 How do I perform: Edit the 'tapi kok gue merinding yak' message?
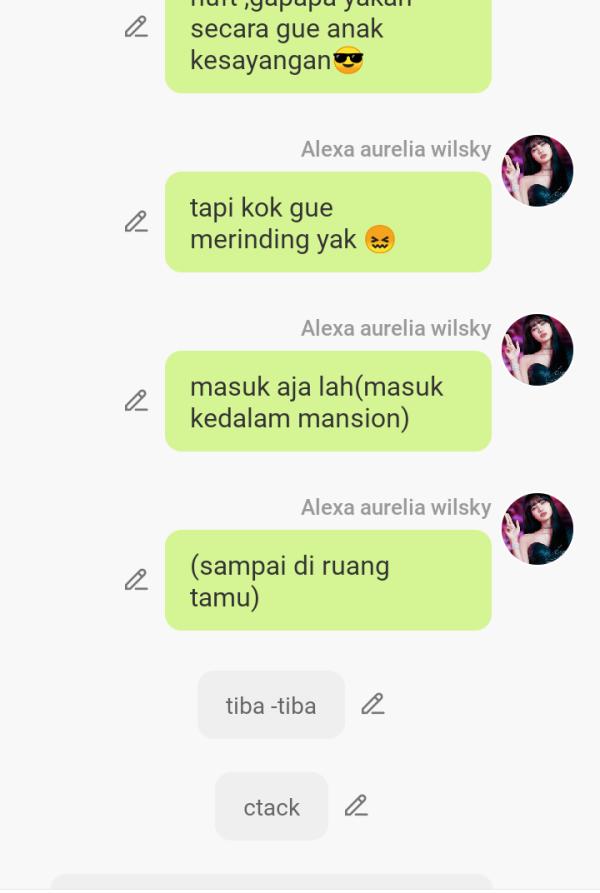[136, 222]
